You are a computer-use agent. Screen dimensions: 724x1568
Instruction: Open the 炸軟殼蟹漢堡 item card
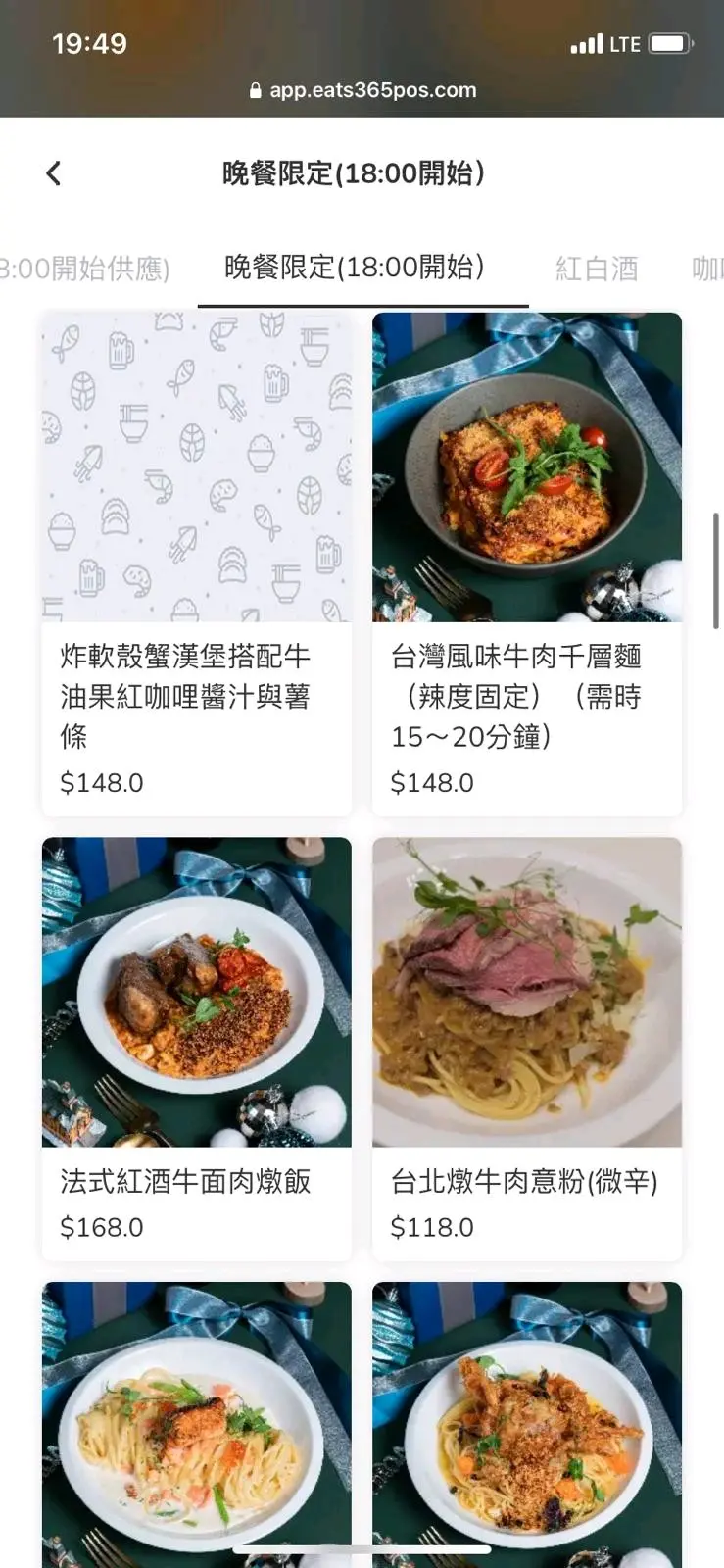pyautogui.click(x=196, y=563)
